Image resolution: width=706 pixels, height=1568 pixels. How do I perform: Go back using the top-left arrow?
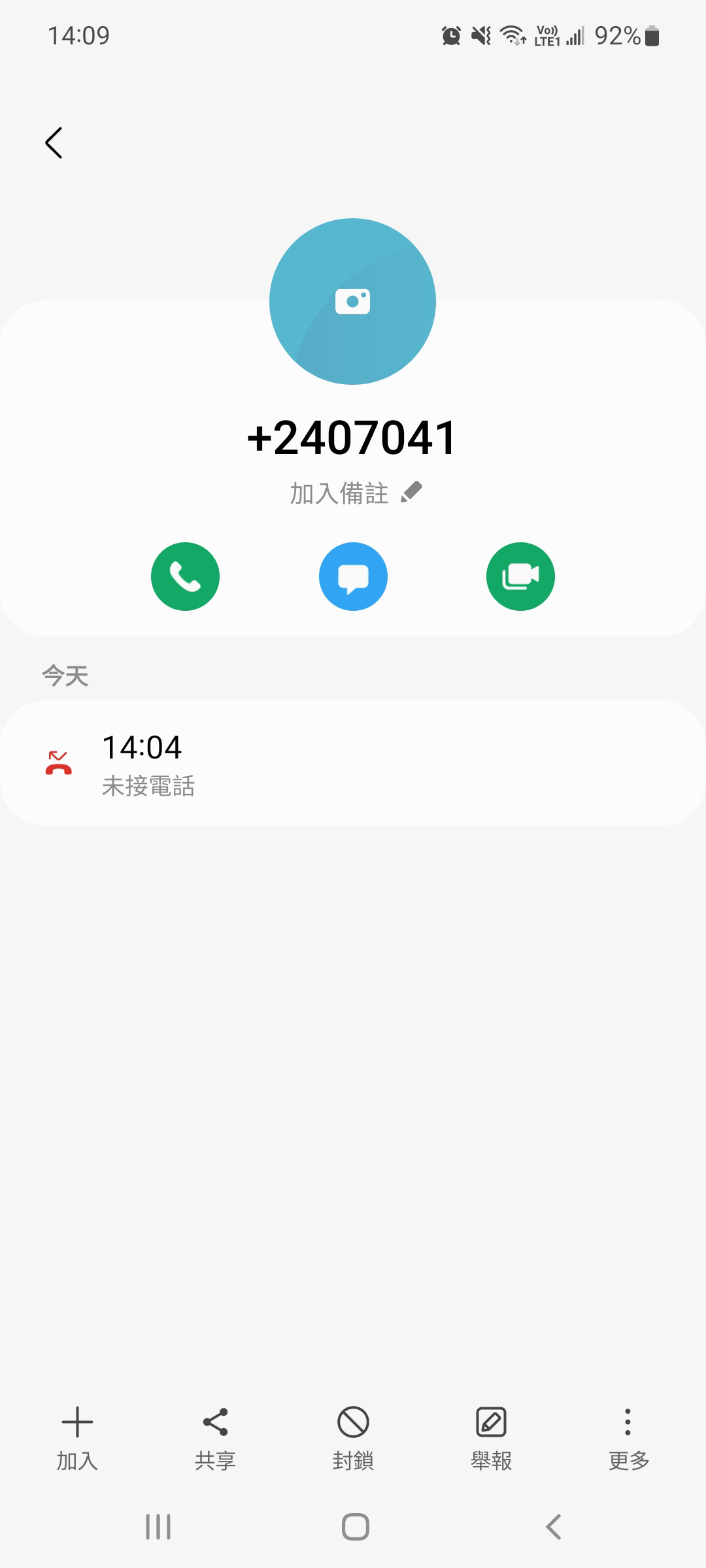pyautogui.click(x=54, y=142)
